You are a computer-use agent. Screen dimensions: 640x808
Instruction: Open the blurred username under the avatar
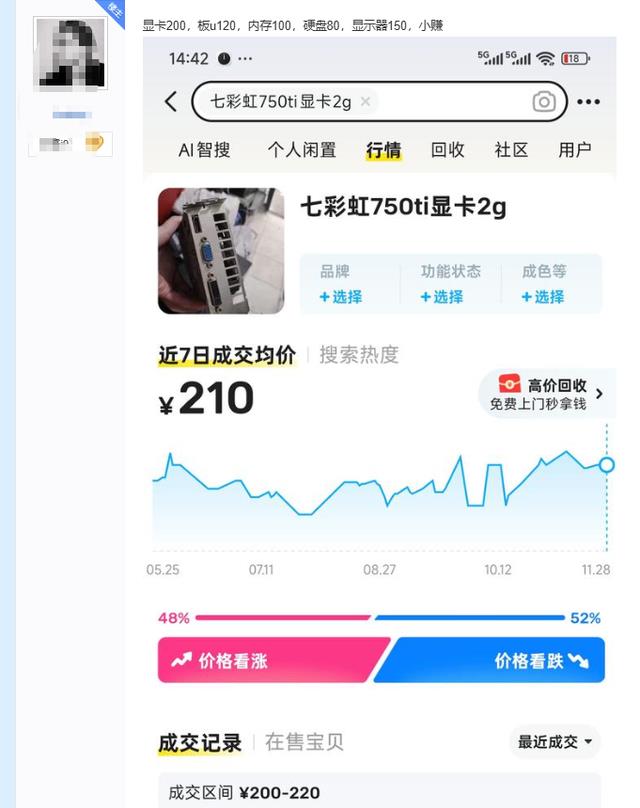[x=70, y=114]
